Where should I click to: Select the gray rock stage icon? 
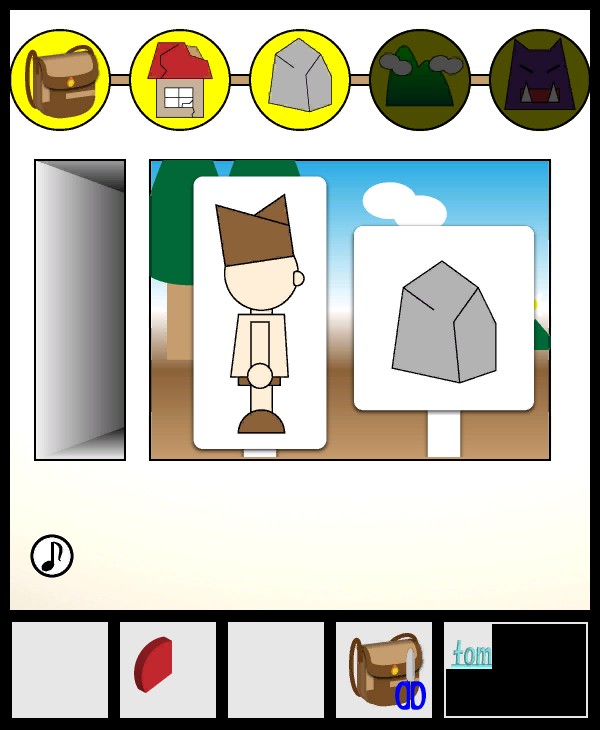point(300,80)
